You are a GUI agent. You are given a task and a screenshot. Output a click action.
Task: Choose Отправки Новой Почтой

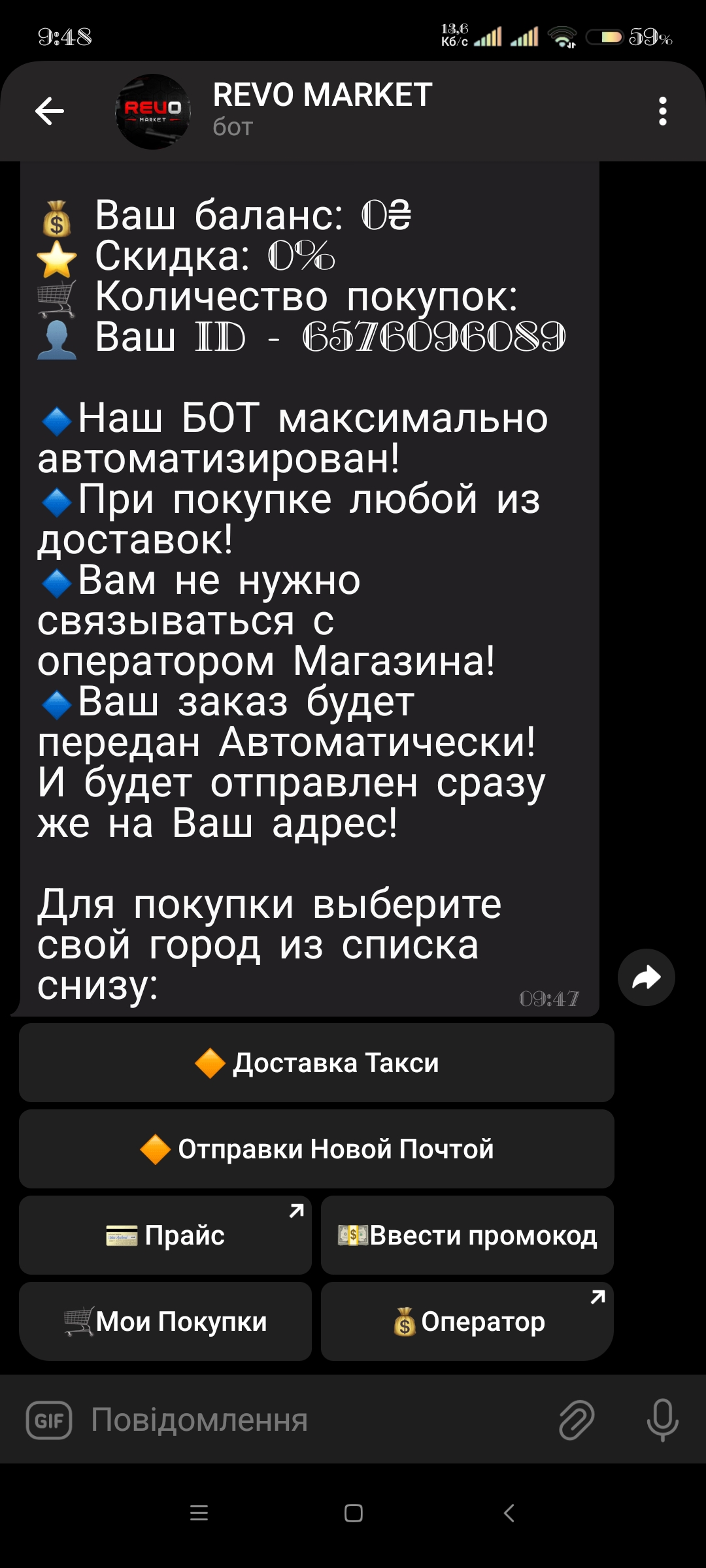click(316, 1149)
